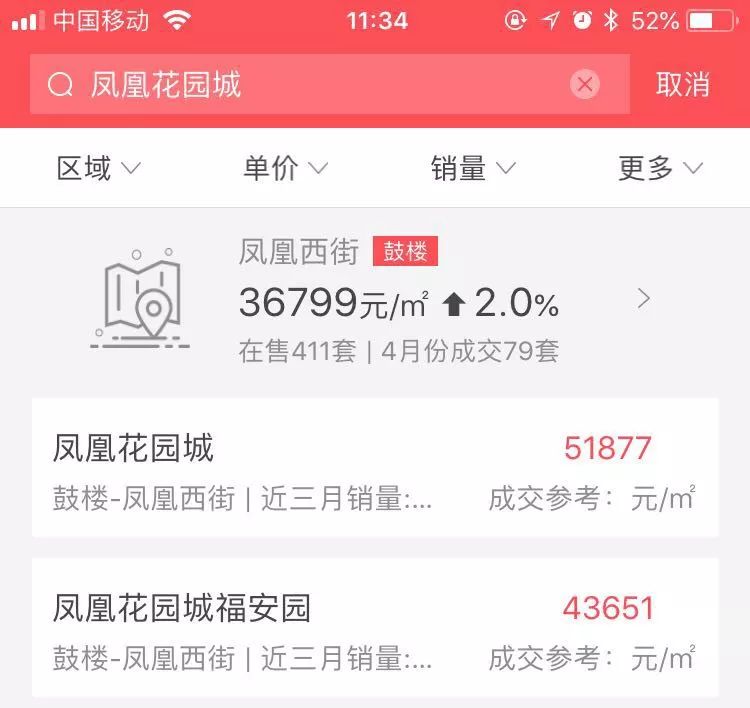The height and width of the screenshot is (708, 750).
Task: Open the 销量 sales filter
Action: (x=473, y=169)
